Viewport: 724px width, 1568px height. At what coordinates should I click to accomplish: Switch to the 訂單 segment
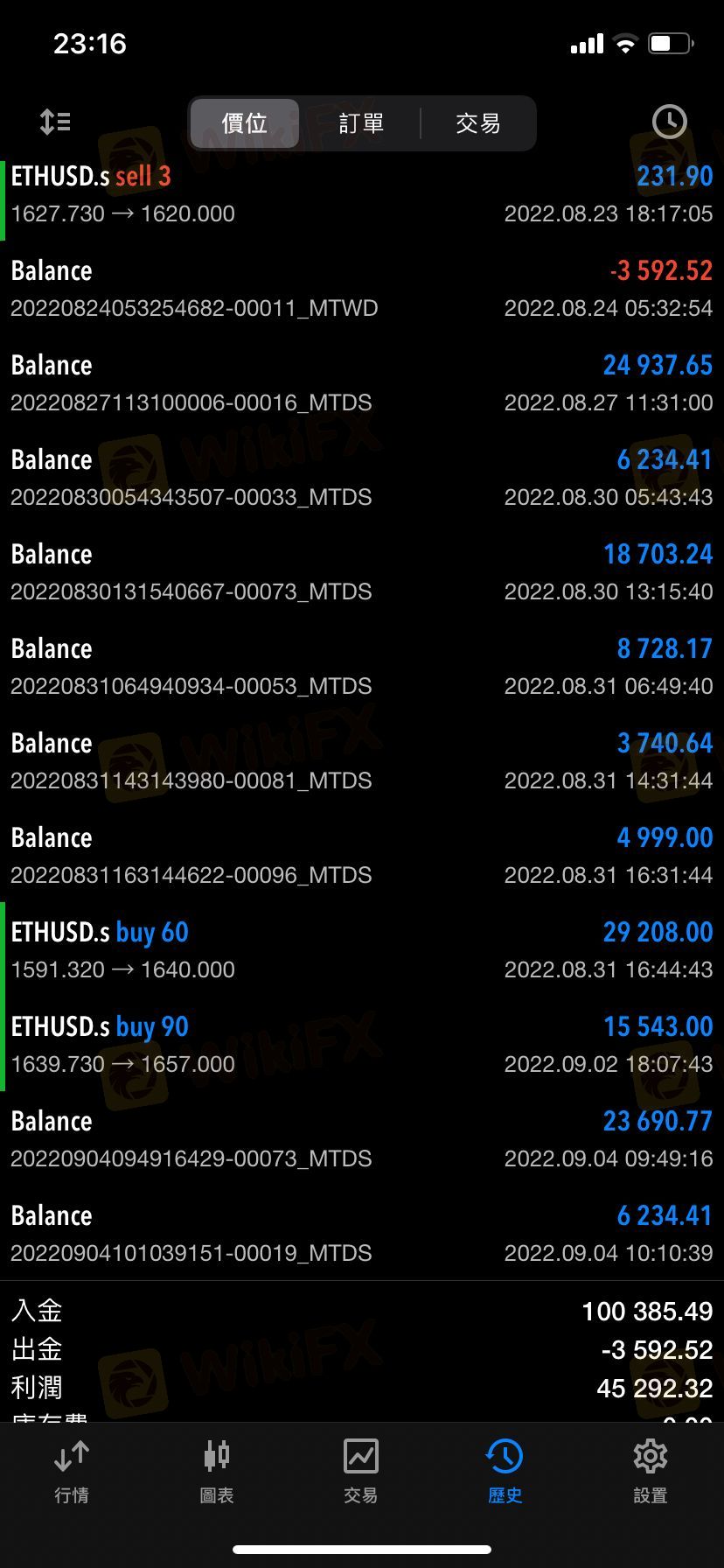[361, 123]
